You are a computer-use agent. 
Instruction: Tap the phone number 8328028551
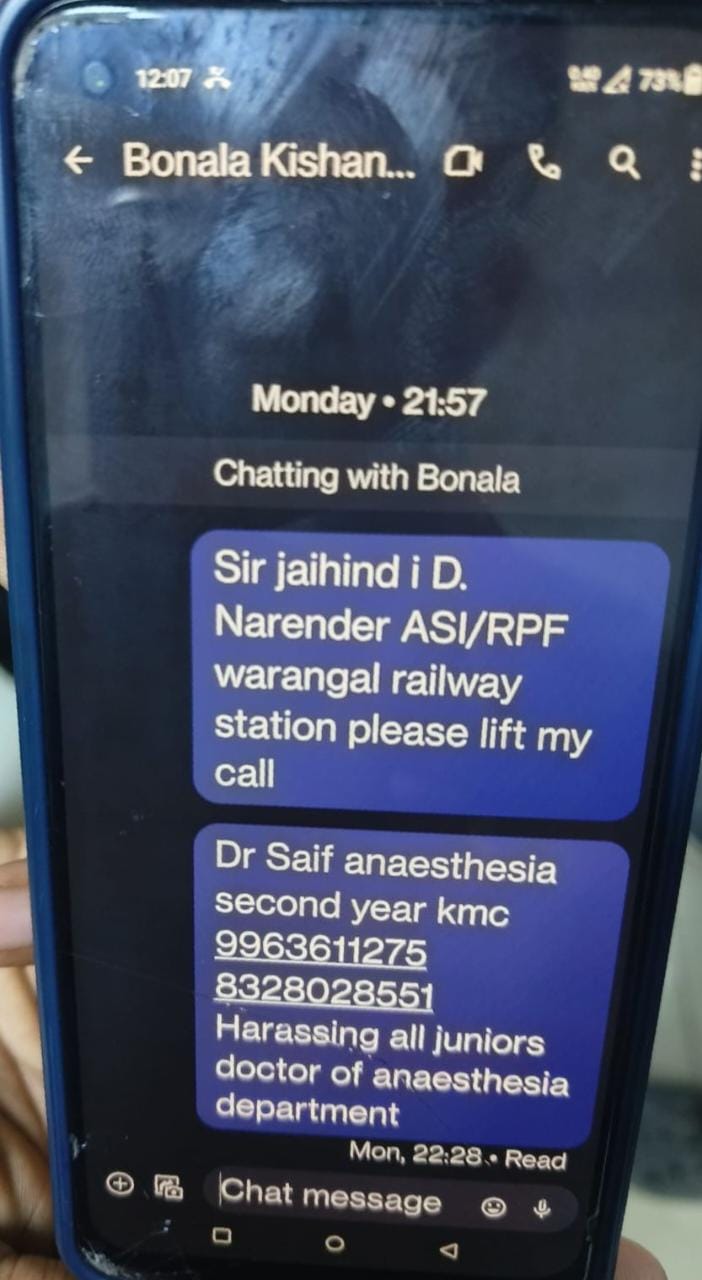[323, 993]
